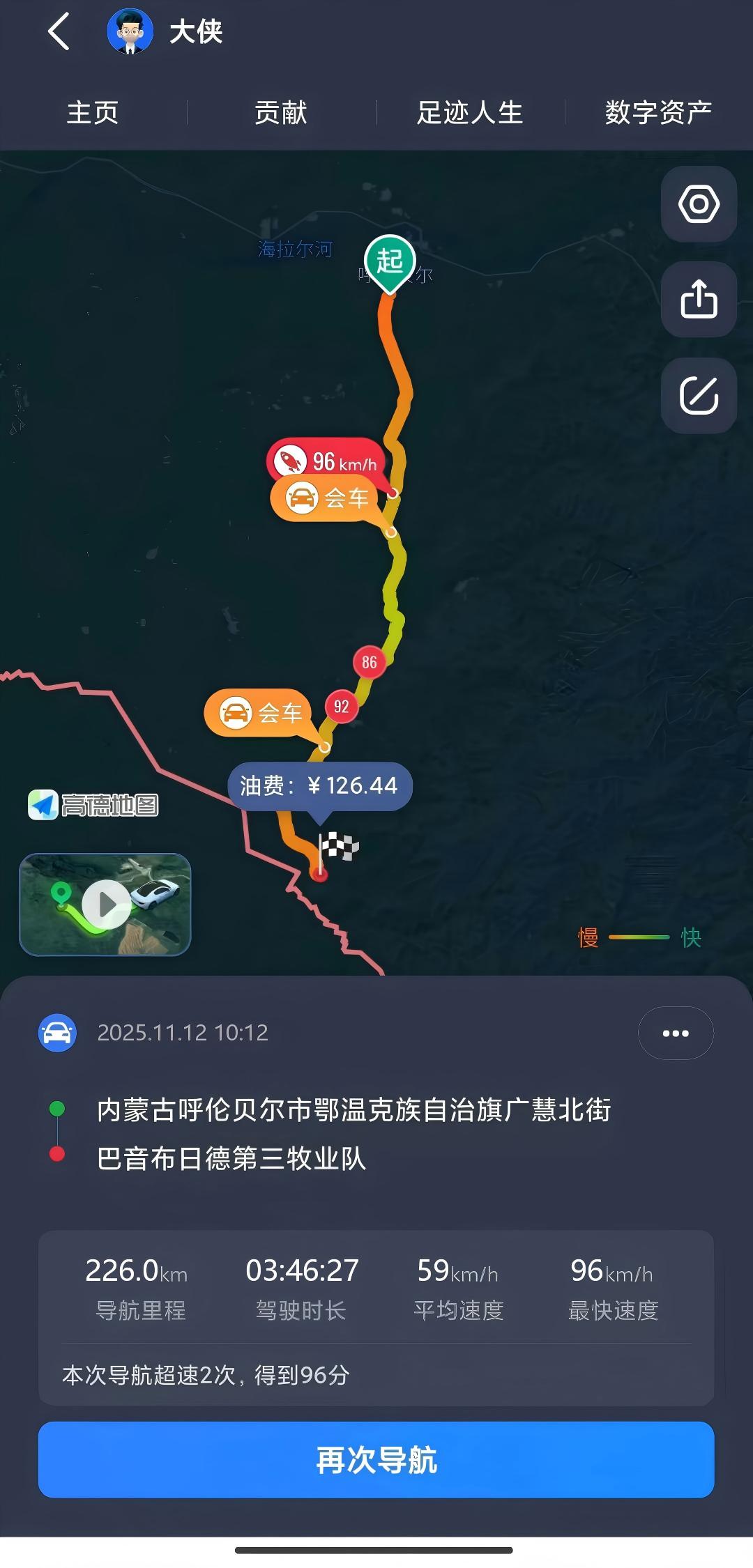
Task: Switch to the 贡献 tab
Action: point(281,113)
